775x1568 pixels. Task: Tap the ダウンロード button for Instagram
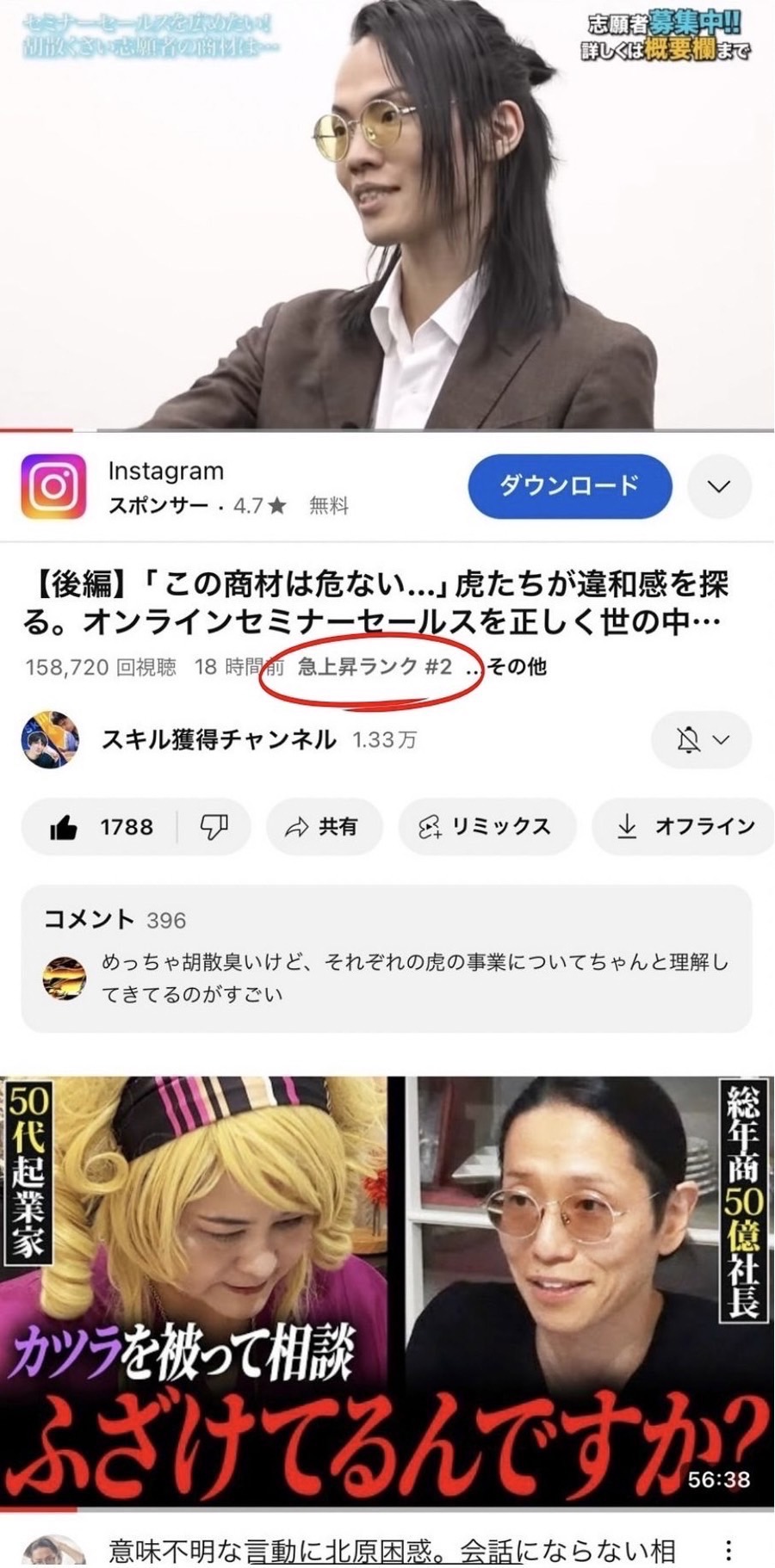(x=569, y=486)
